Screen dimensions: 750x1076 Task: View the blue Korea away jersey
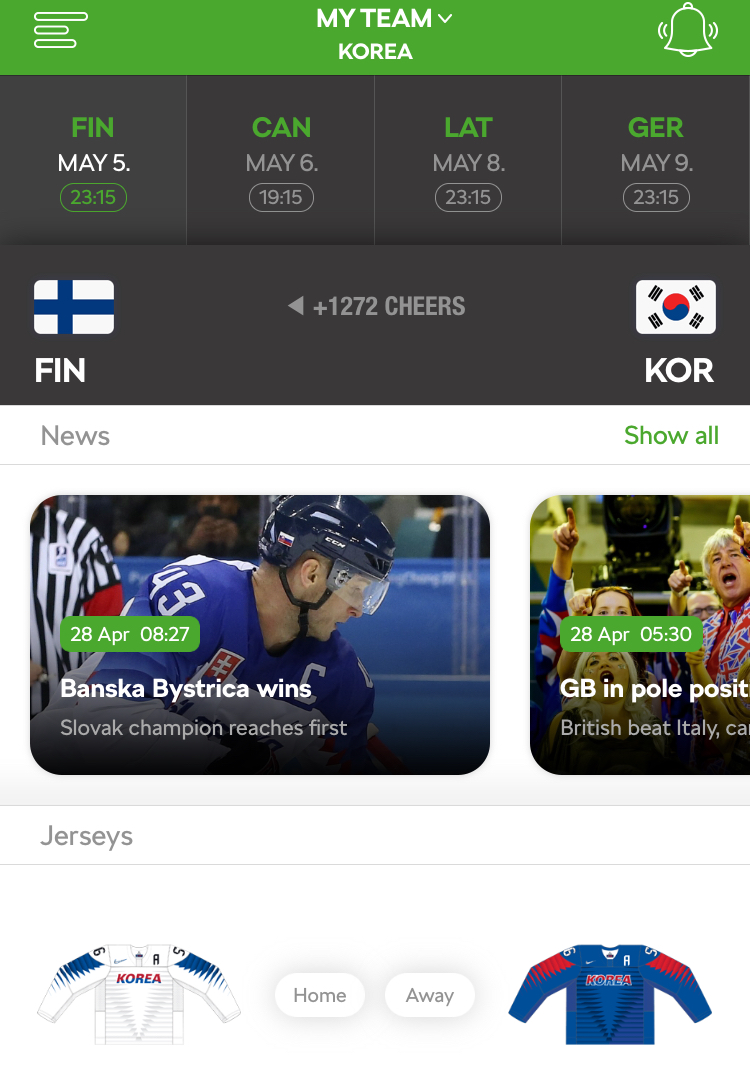610,993
